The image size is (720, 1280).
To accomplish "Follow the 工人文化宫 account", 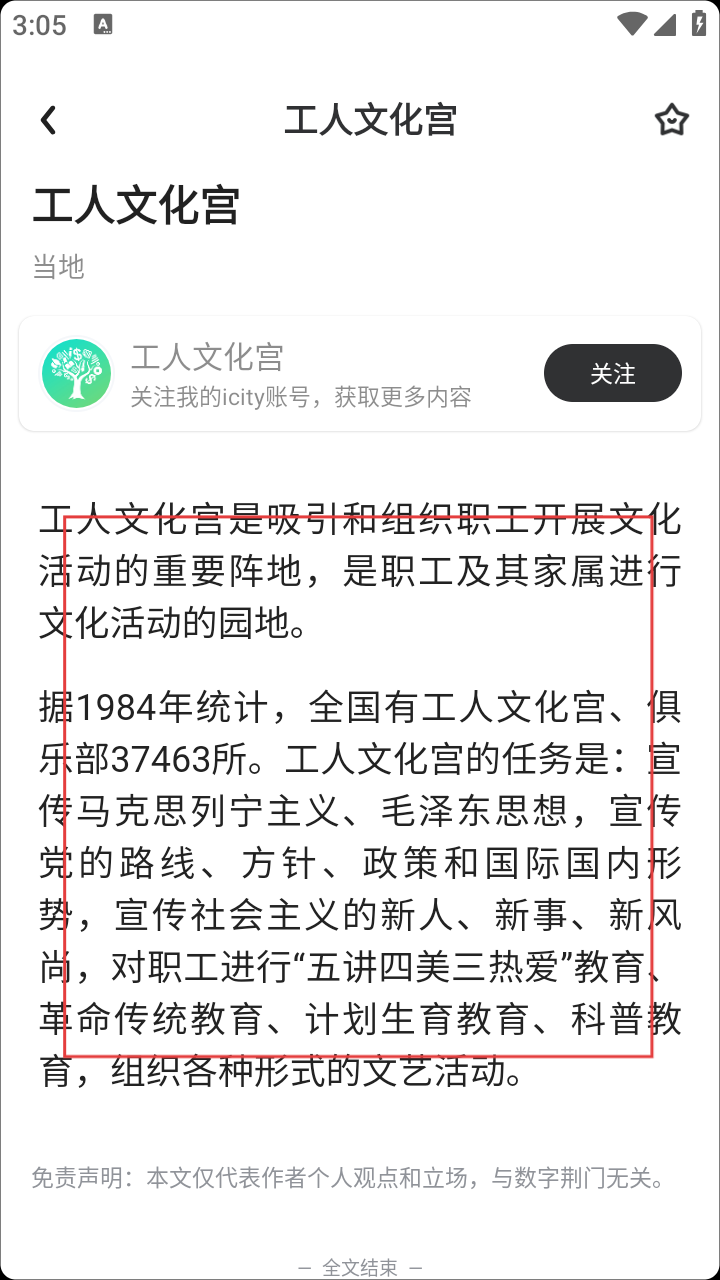I will coord(612,373).
